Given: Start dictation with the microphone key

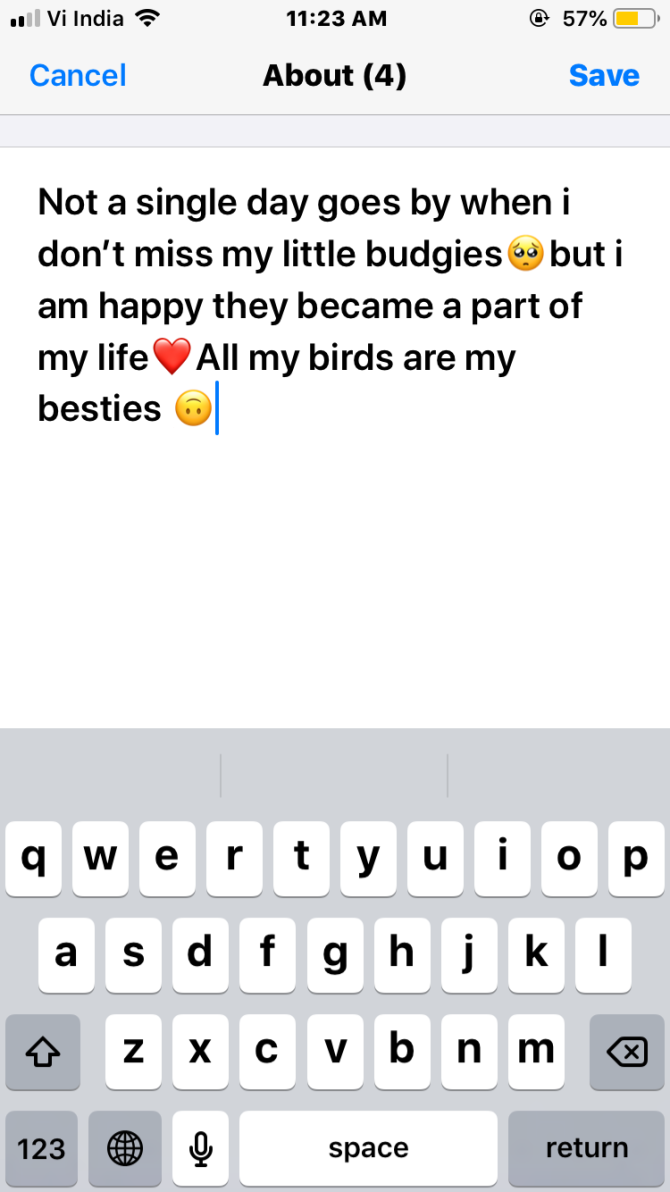Looking at the screenshot, I should coord(201,1149).
